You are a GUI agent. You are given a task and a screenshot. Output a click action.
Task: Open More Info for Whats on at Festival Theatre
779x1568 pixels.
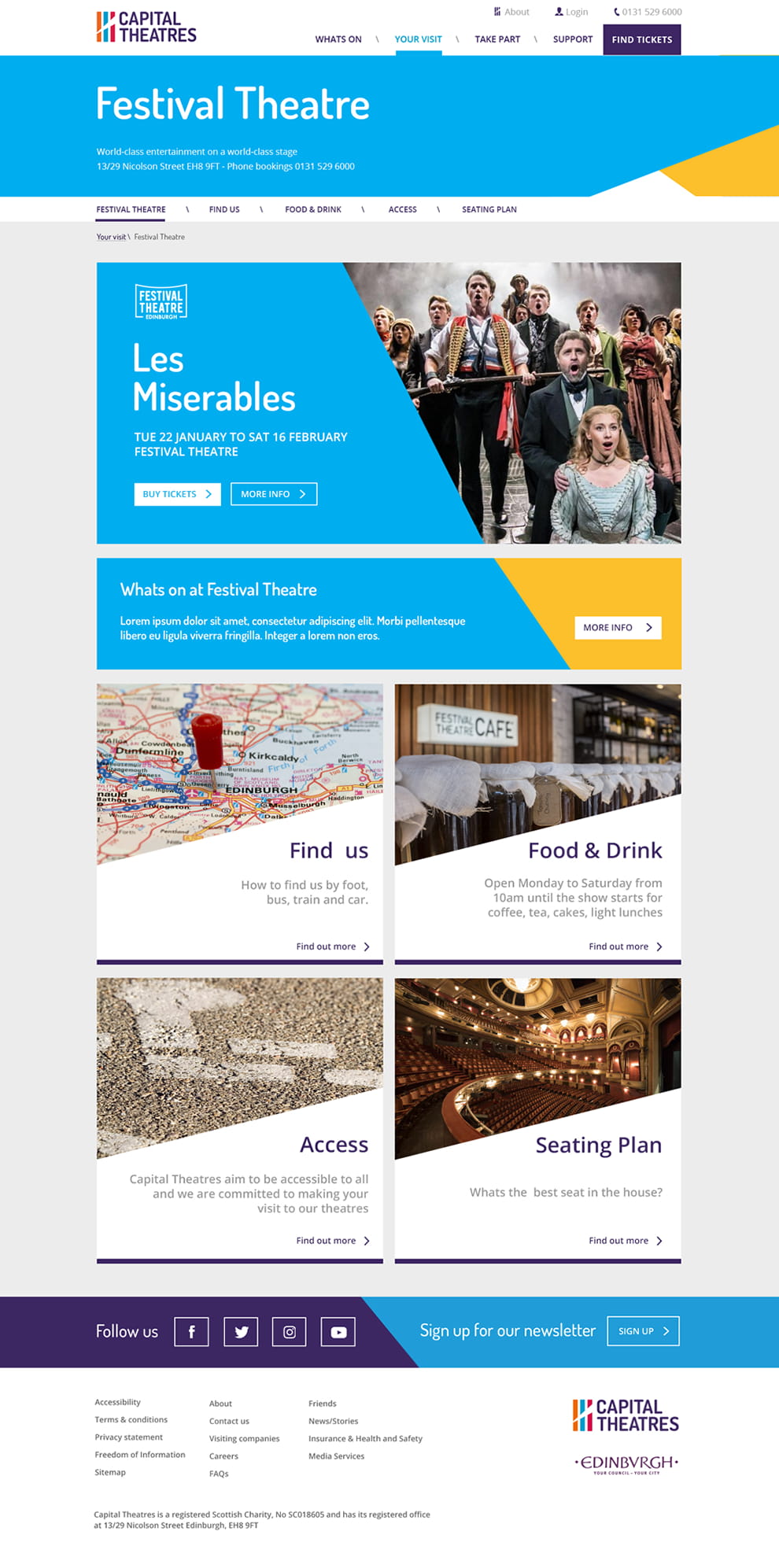[617, 627]
